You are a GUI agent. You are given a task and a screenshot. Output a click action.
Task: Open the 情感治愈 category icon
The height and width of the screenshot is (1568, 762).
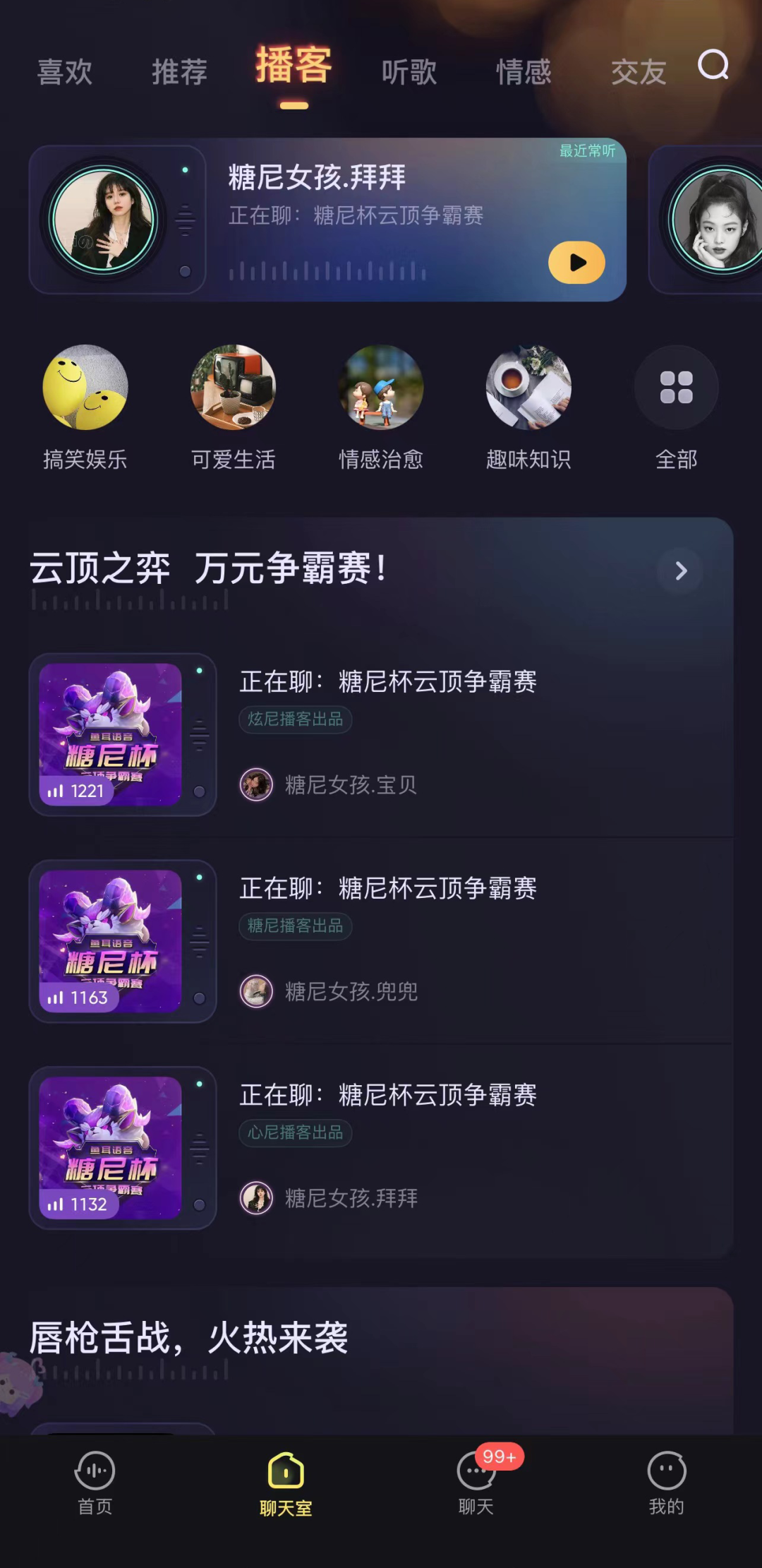tap(381, 387)
